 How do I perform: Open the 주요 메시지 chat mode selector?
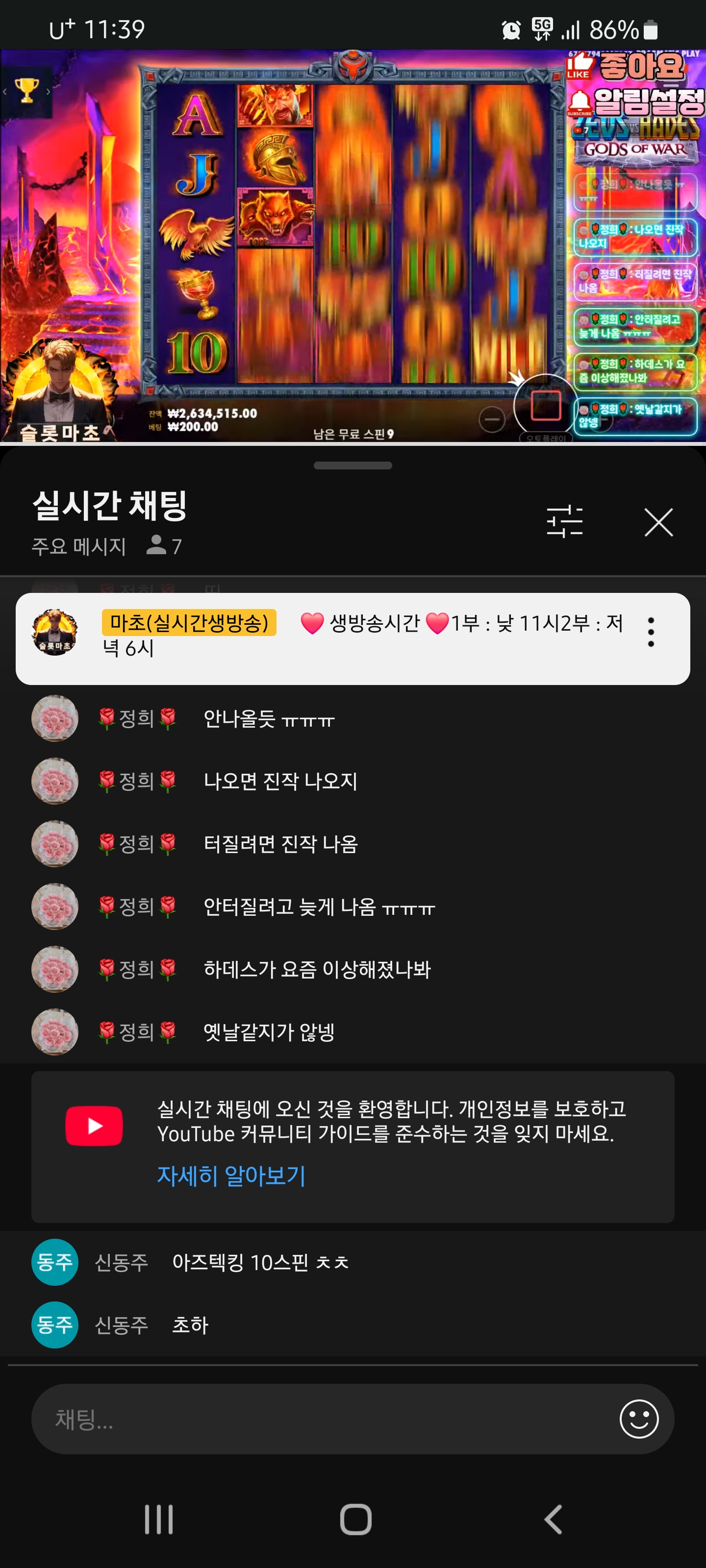tap(79, 546)
